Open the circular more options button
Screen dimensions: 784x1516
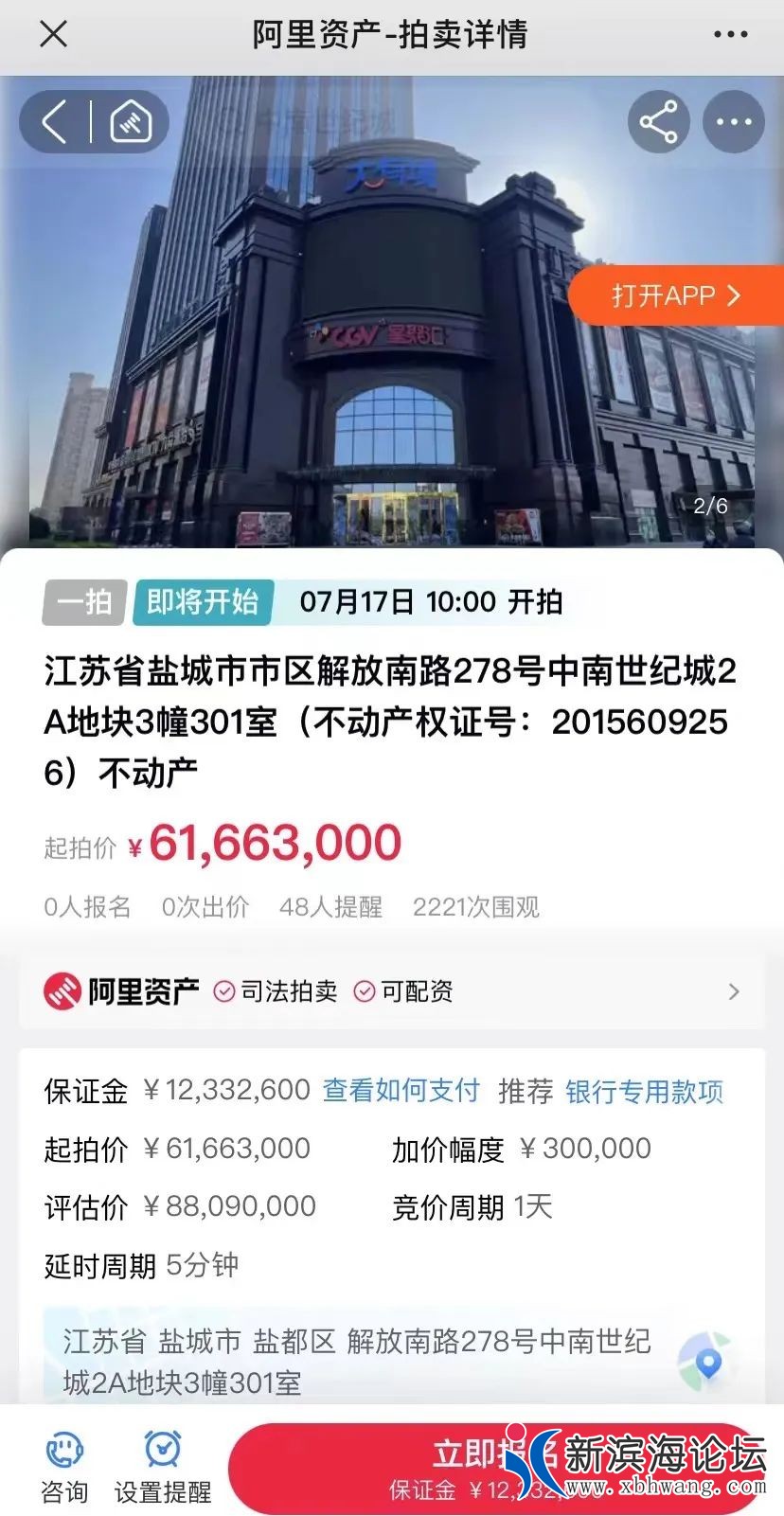(x=734, y=122)
